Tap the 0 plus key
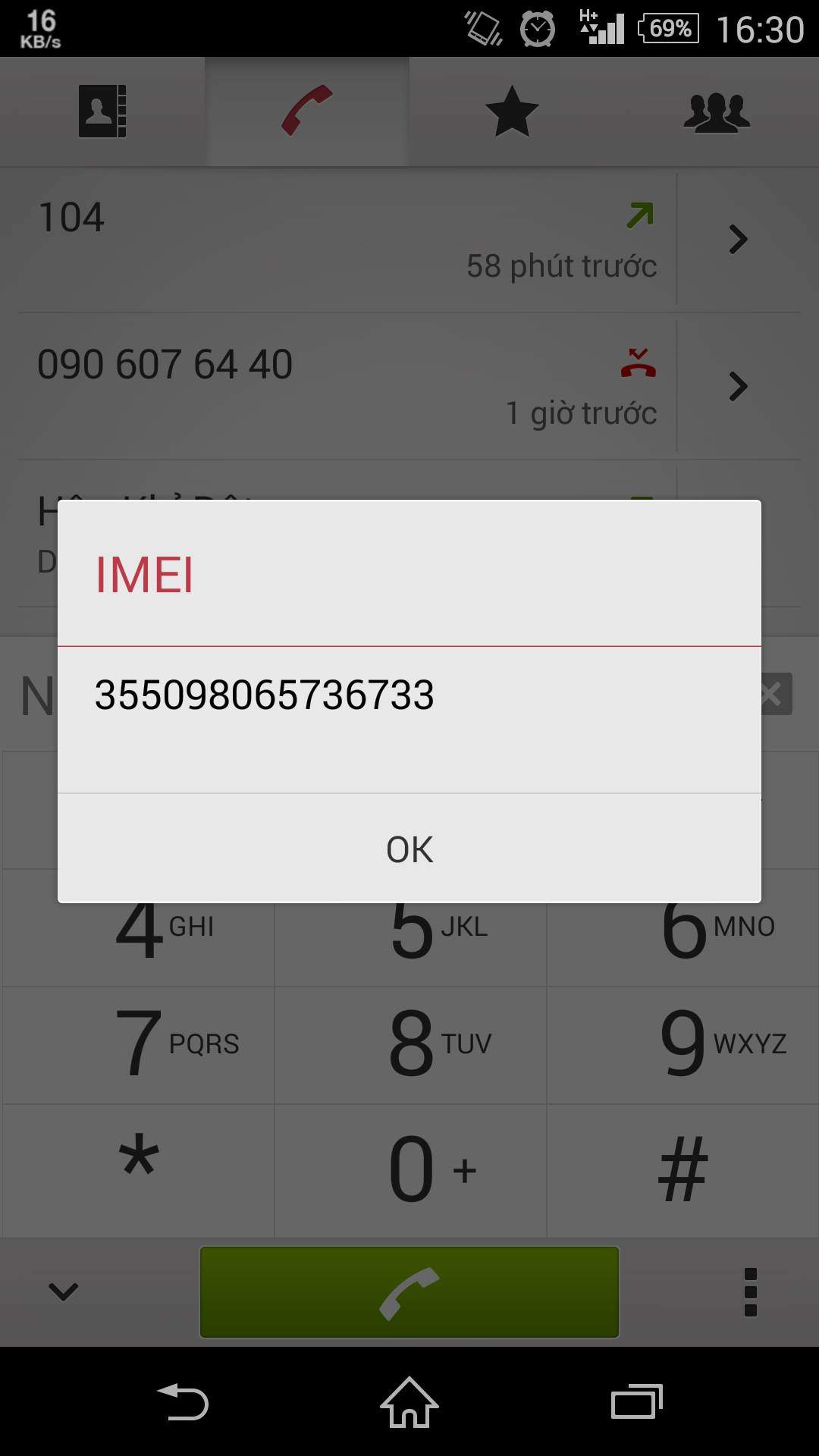Screen dimensions: 819x1456 coord(410,1170)
